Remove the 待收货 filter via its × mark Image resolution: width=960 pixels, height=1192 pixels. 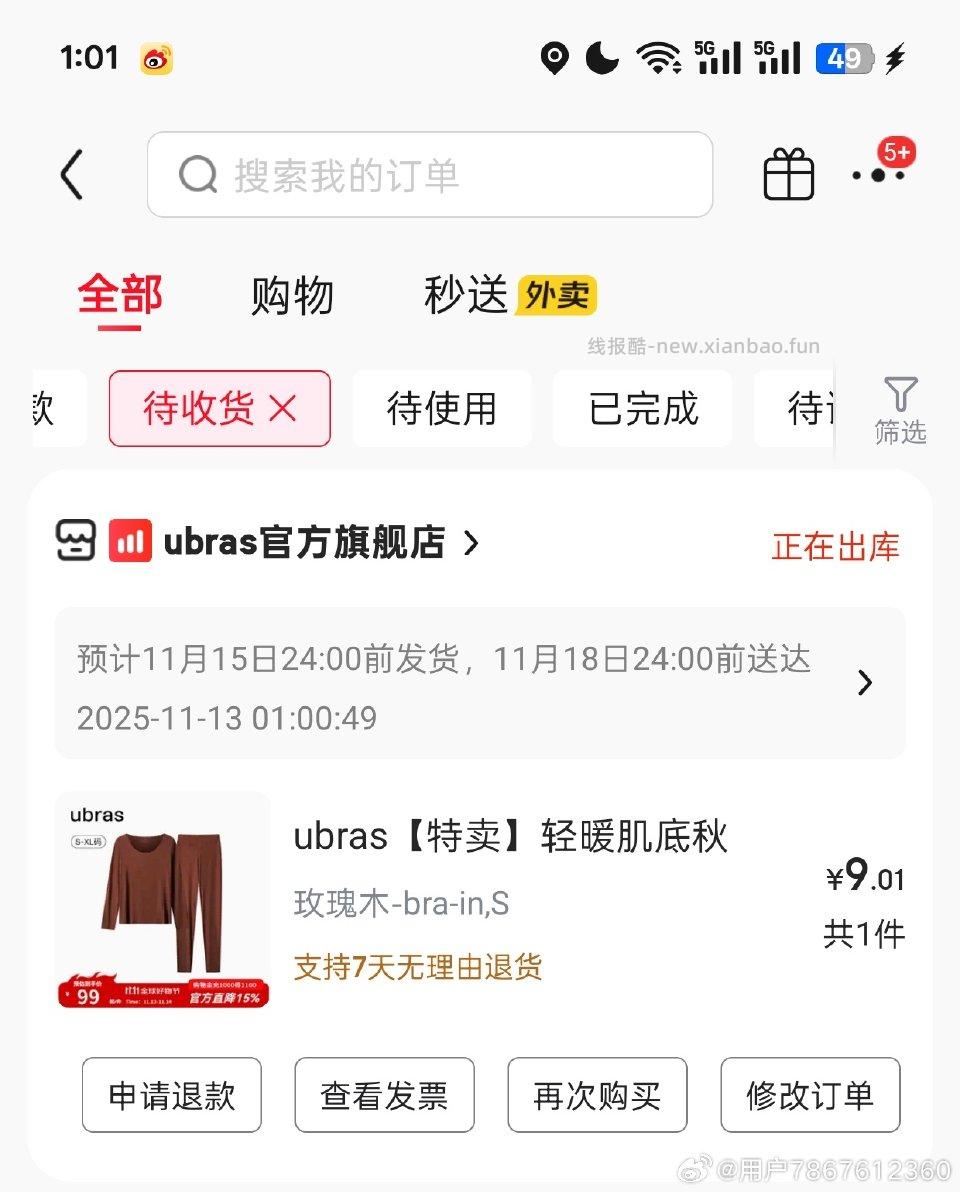point(283,408)
